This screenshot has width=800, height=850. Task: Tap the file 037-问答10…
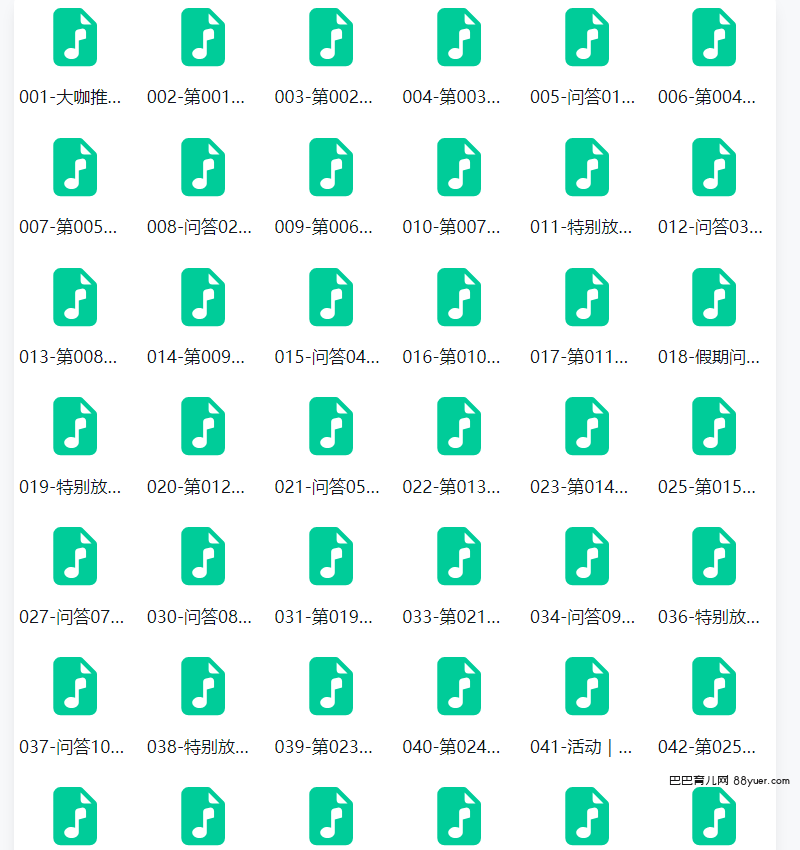[x=75, y=686]
